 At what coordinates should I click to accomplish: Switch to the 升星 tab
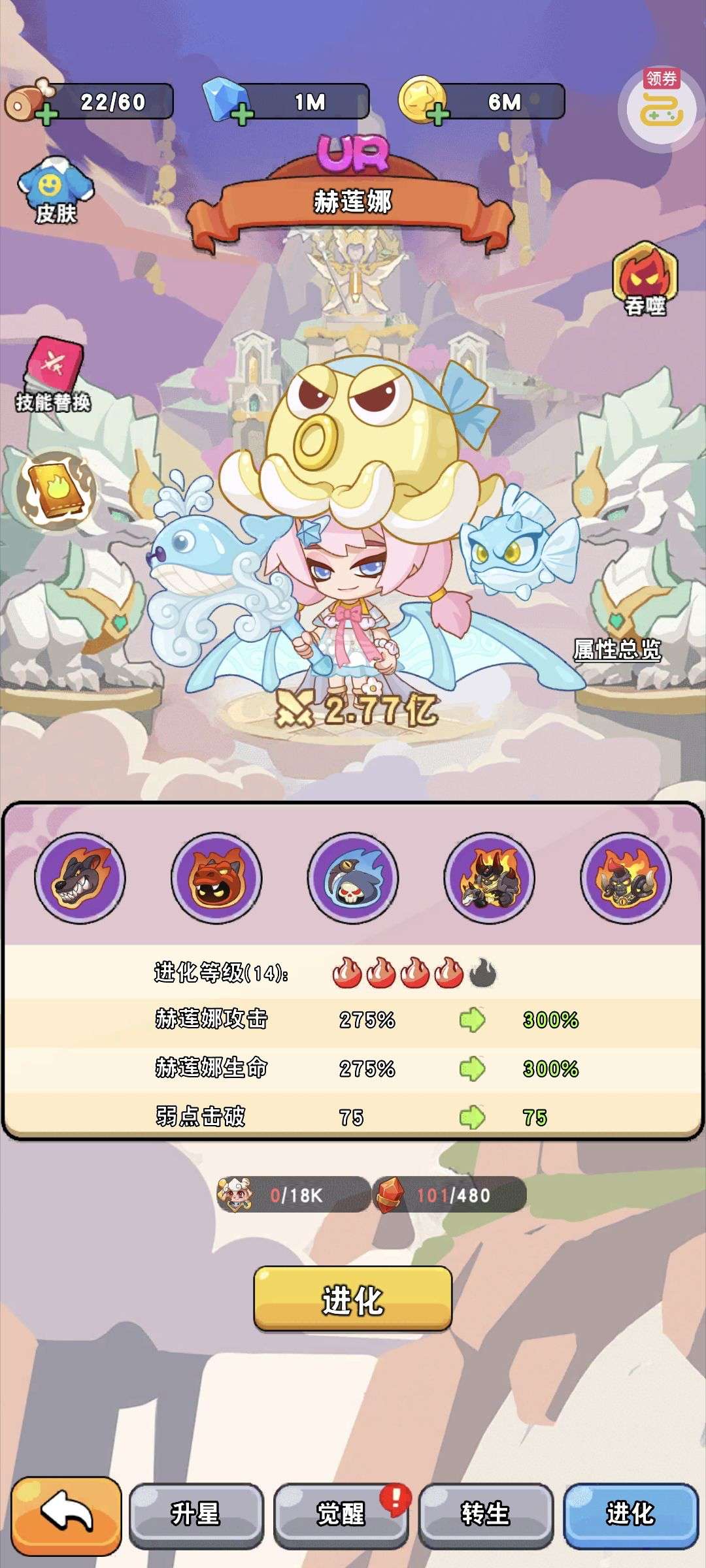[x=196, y=1514]
